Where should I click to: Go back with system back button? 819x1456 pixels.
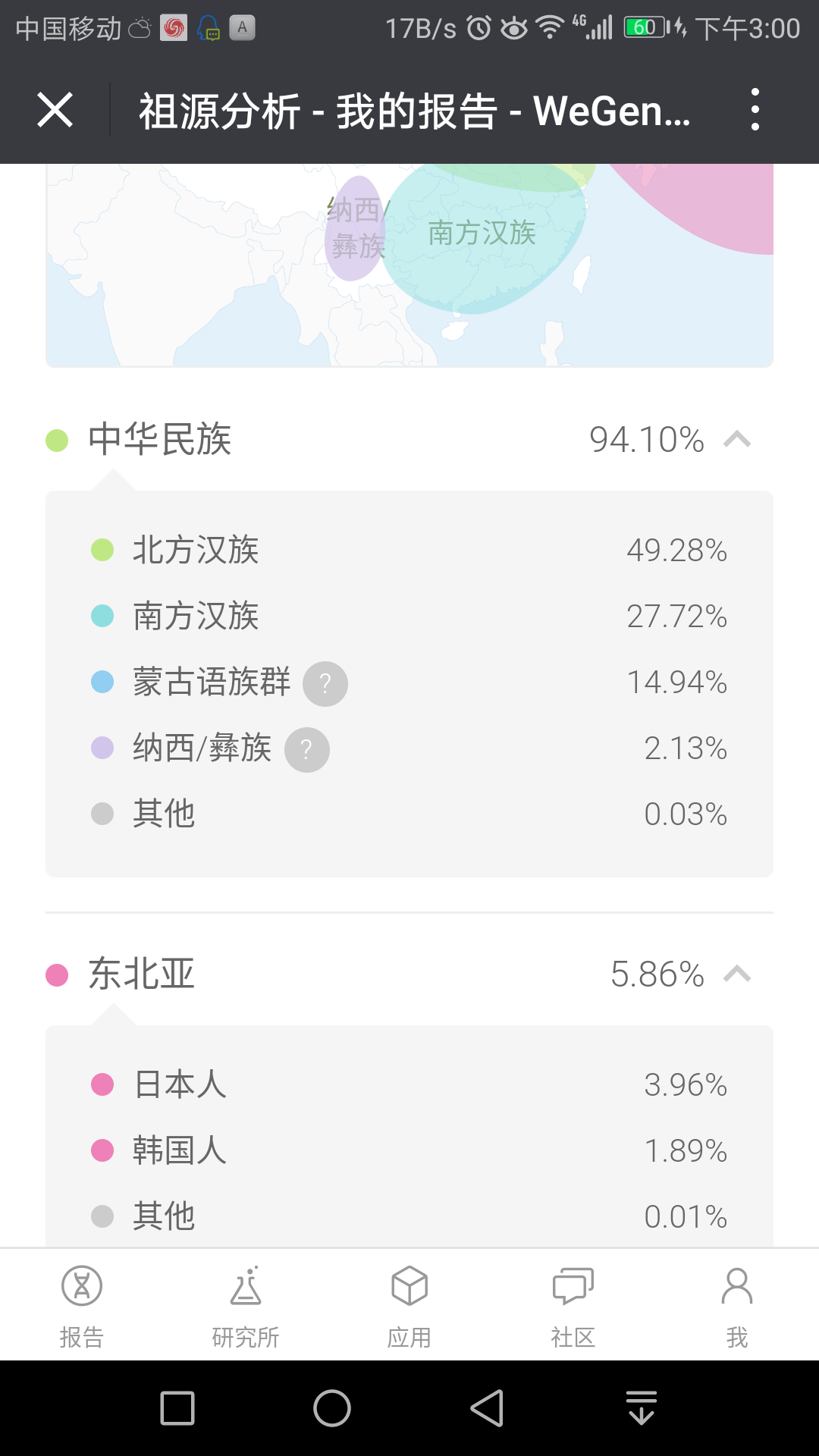click(487, 1408)
